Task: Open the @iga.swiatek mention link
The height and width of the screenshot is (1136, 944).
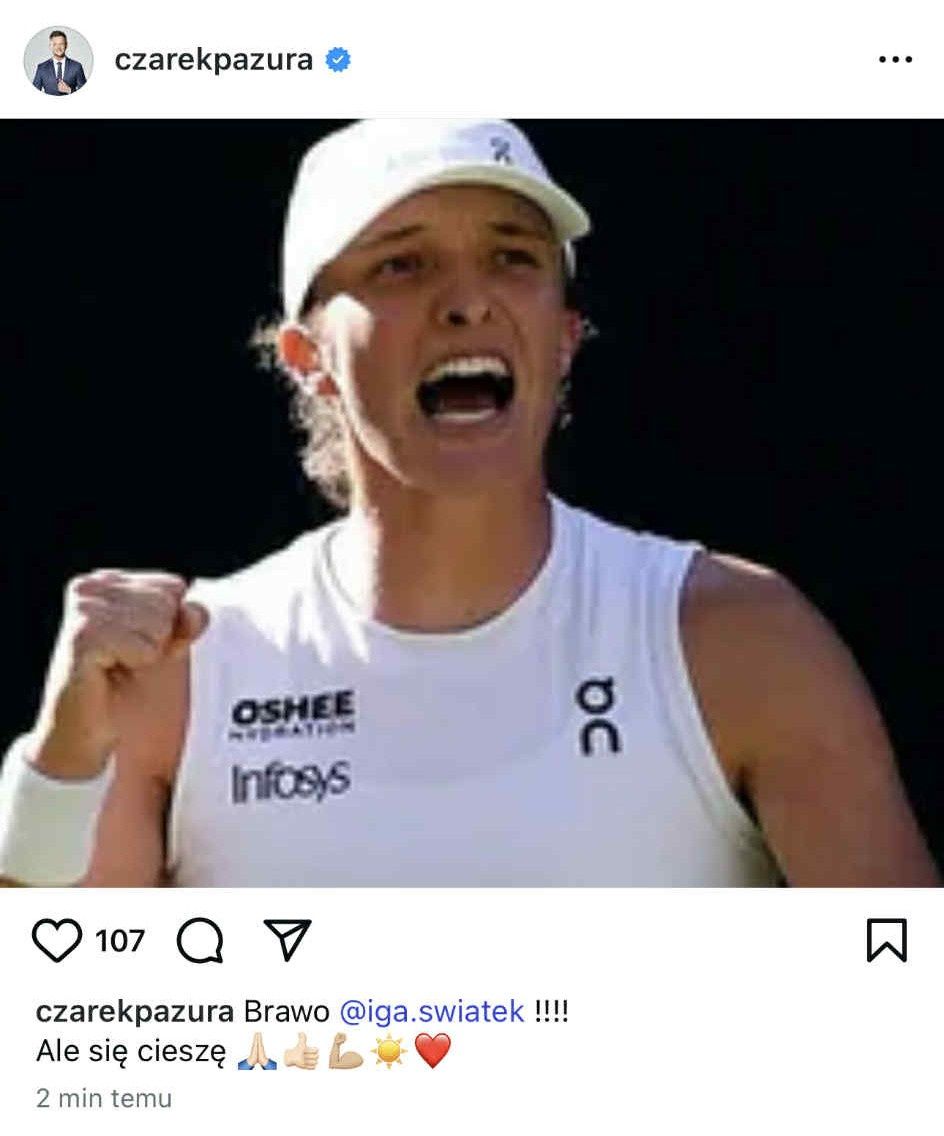Action: coord(431,1011)
